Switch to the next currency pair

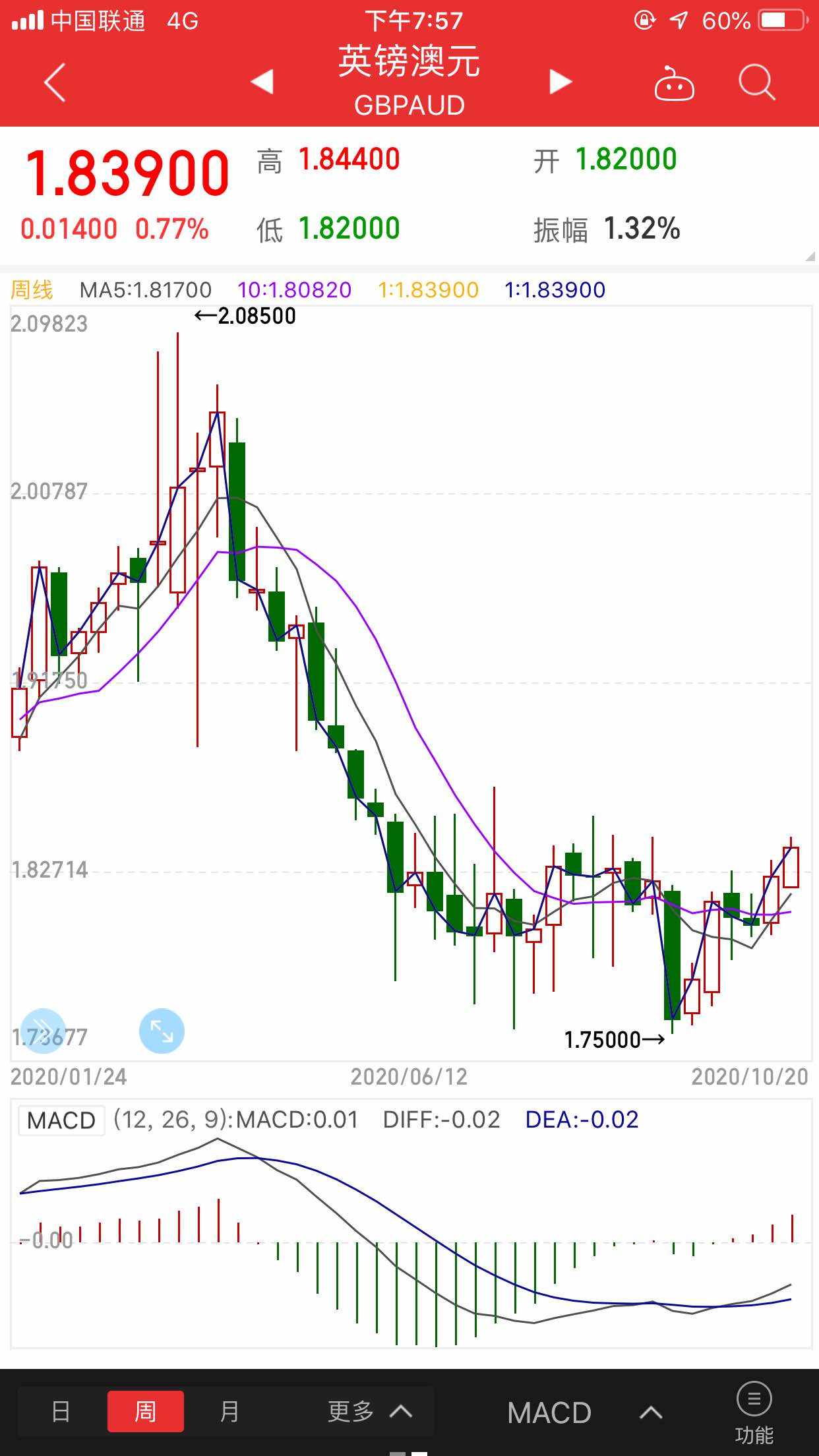tap(561, 82)
